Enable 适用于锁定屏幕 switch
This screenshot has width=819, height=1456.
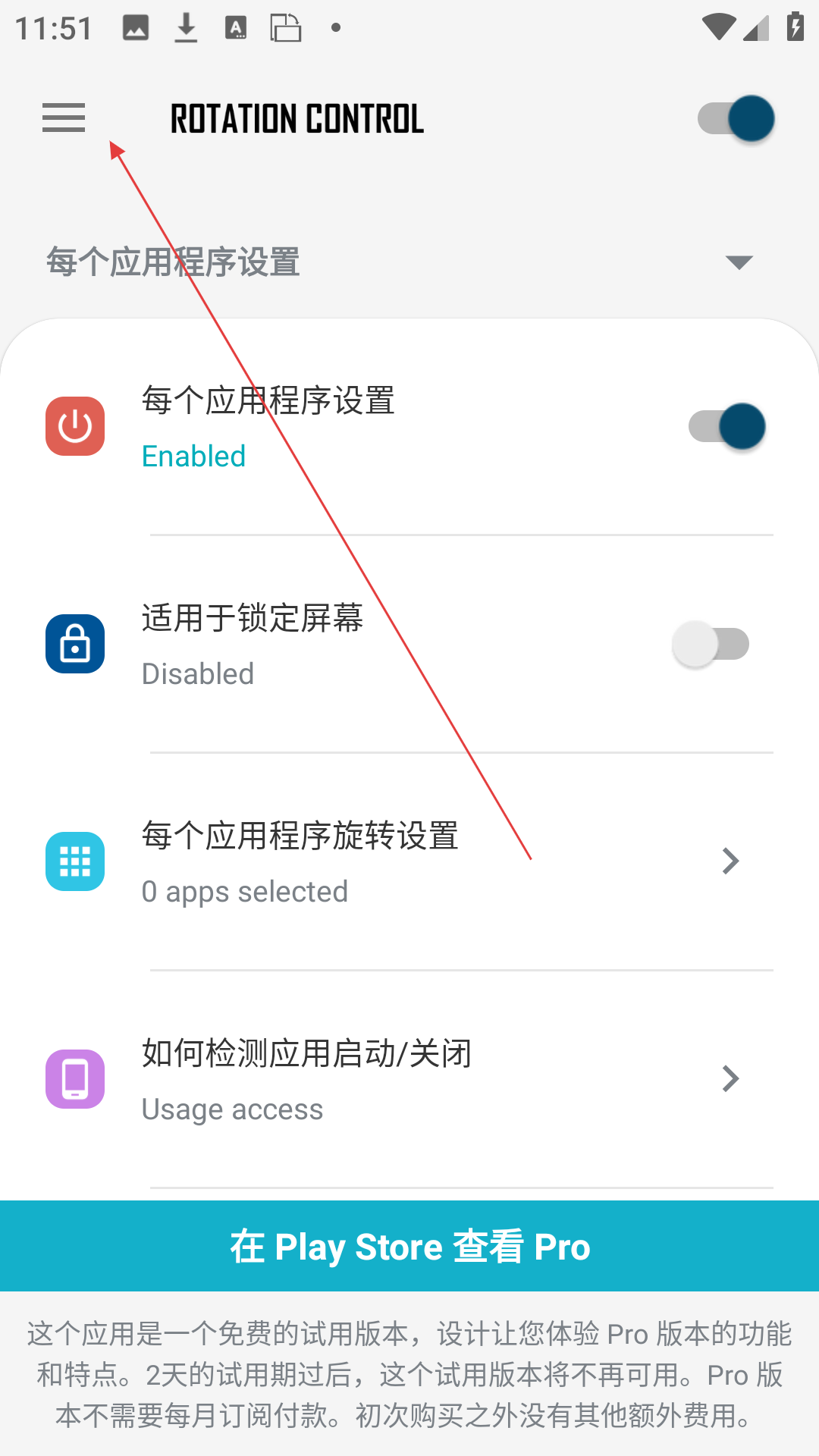click(711, 645)
